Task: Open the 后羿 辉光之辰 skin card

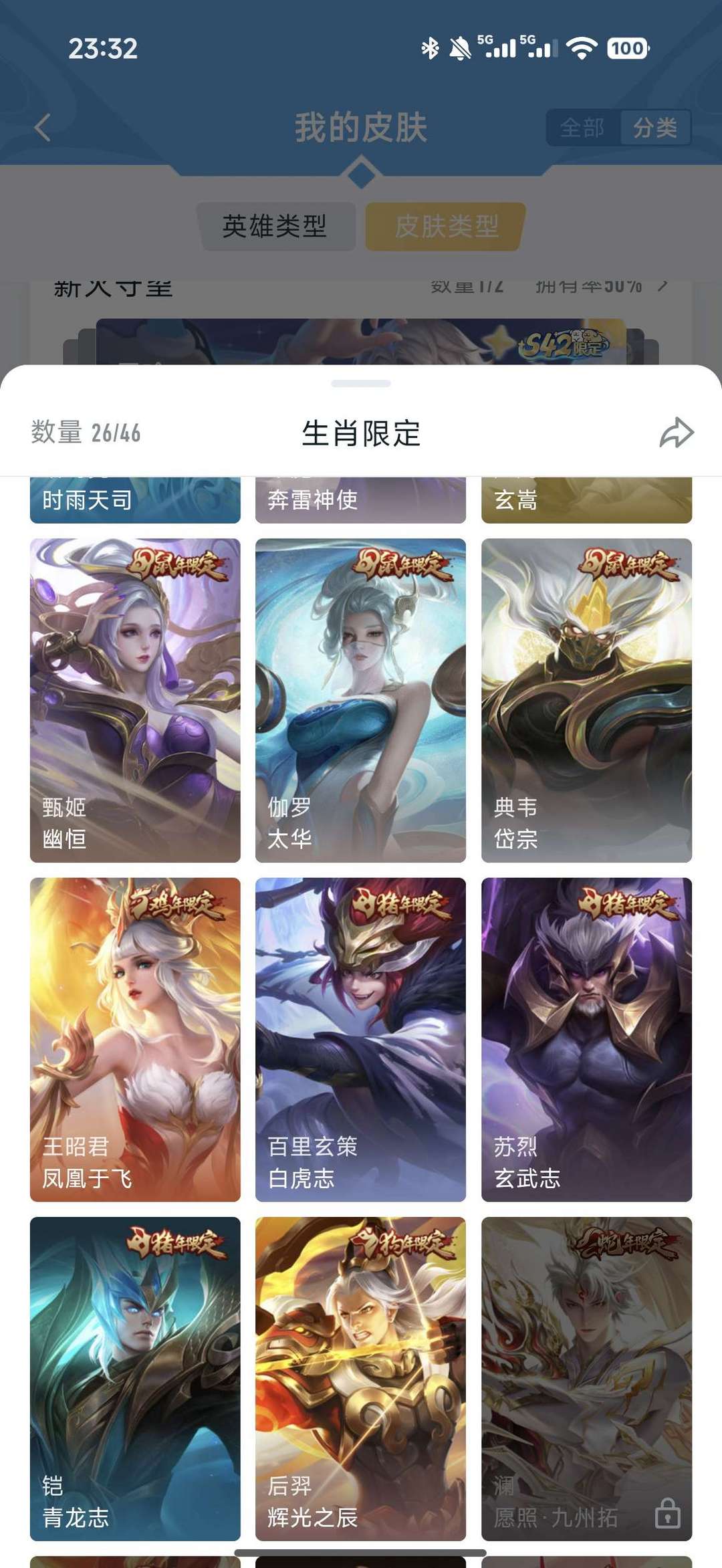Action: pos(360,1379)
